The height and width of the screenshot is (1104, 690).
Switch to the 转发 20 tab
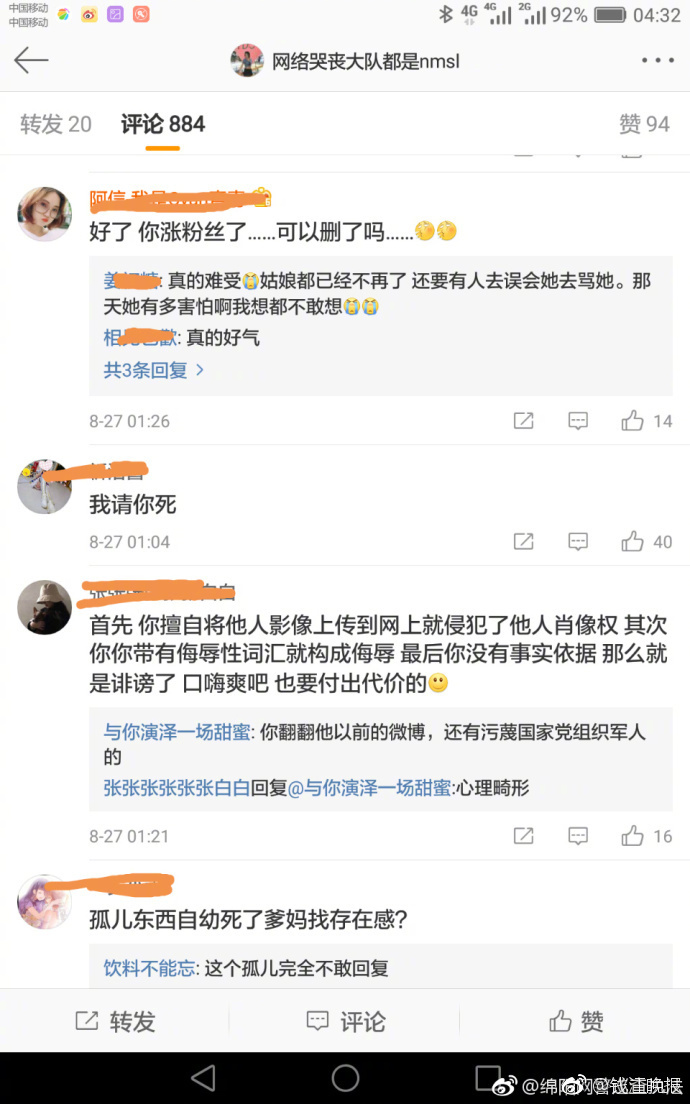56,124
